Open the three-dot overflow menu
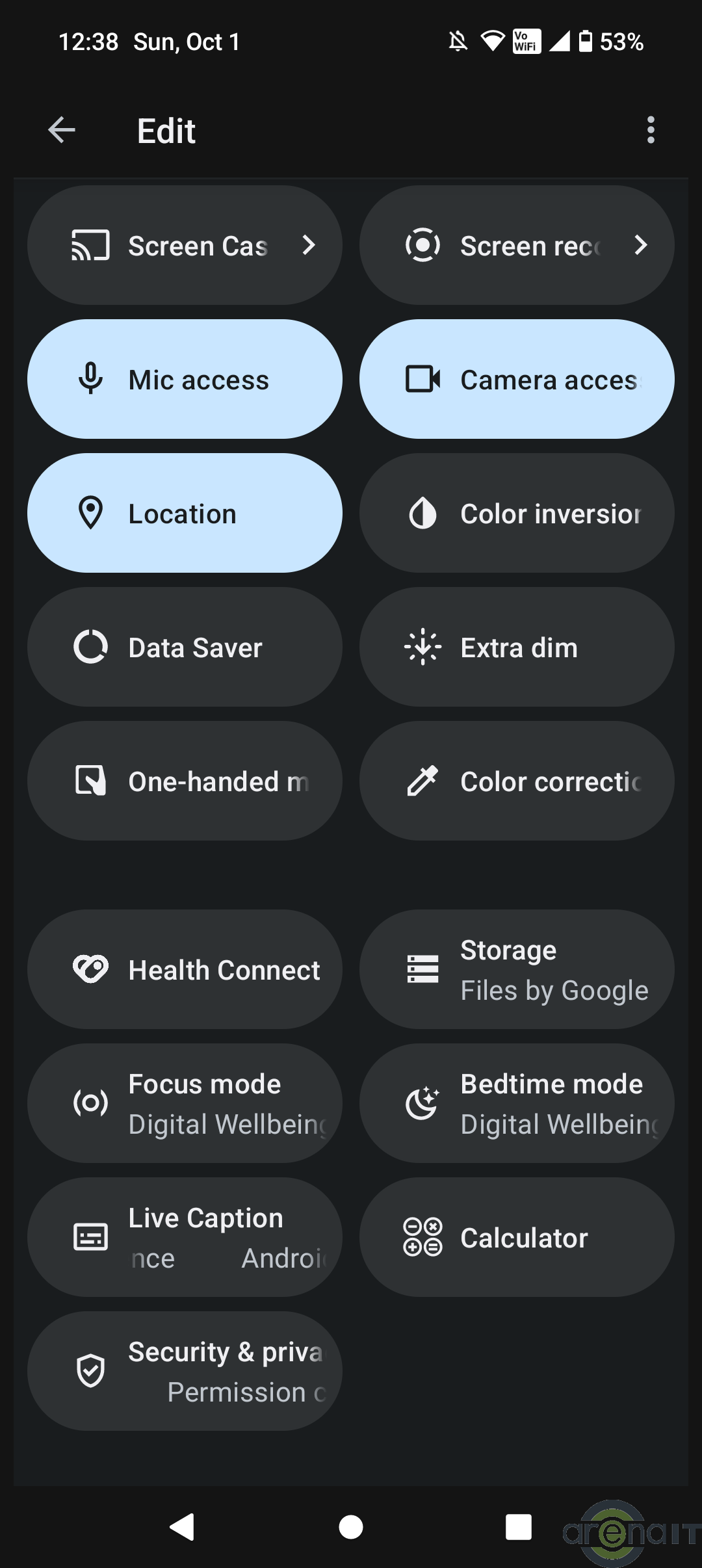702x1568 pixels. point(651,130)
